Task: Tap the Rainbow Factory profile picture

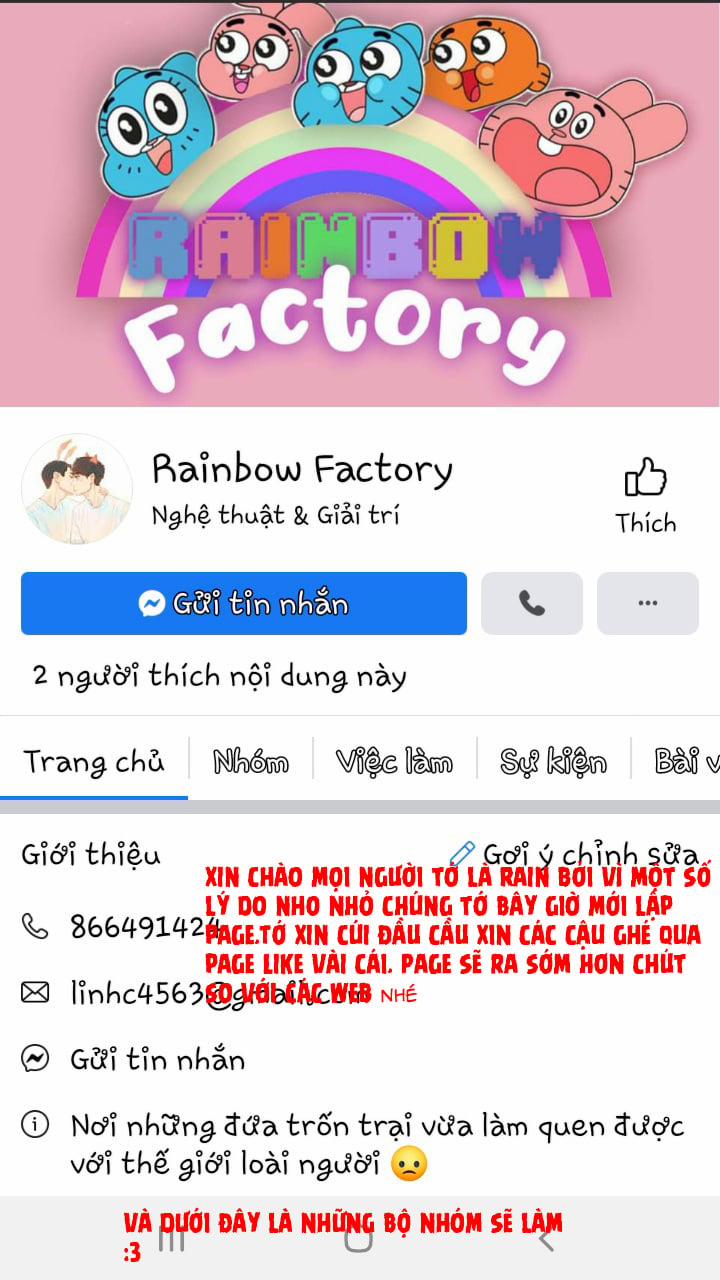Action: 78,488
